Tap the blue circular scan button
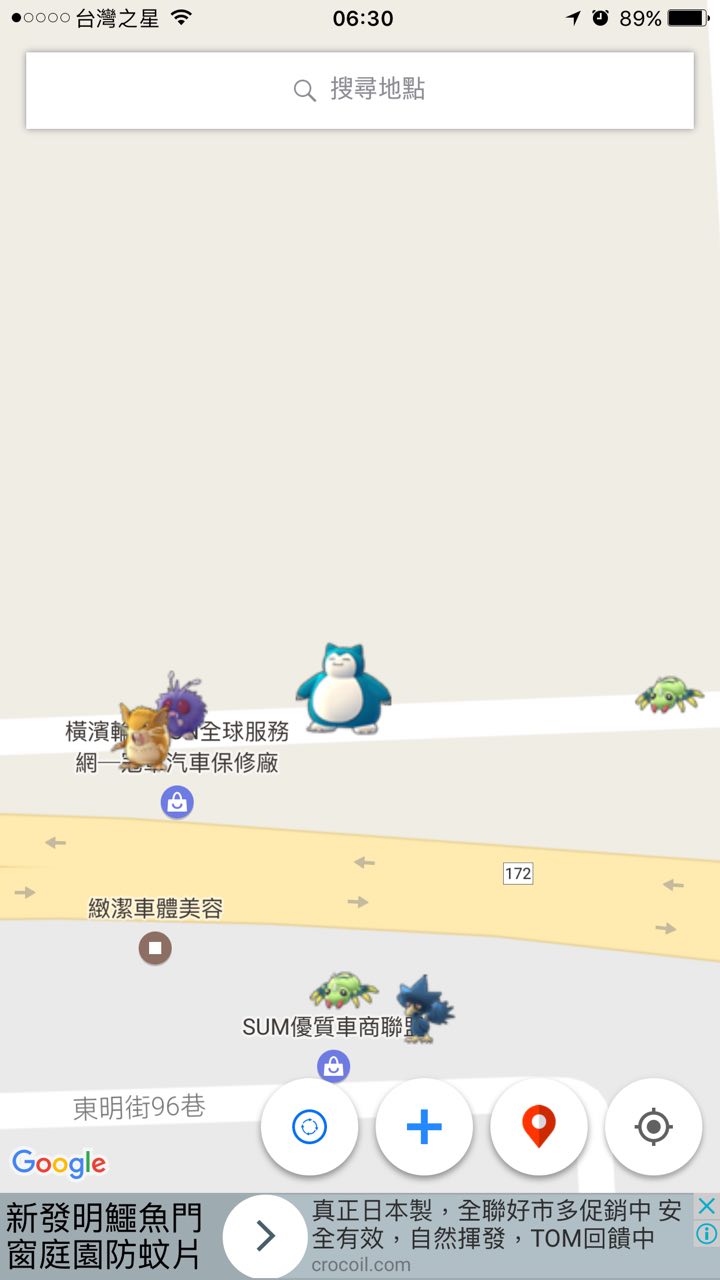 pyautogui.click(x=309, y=1127)
